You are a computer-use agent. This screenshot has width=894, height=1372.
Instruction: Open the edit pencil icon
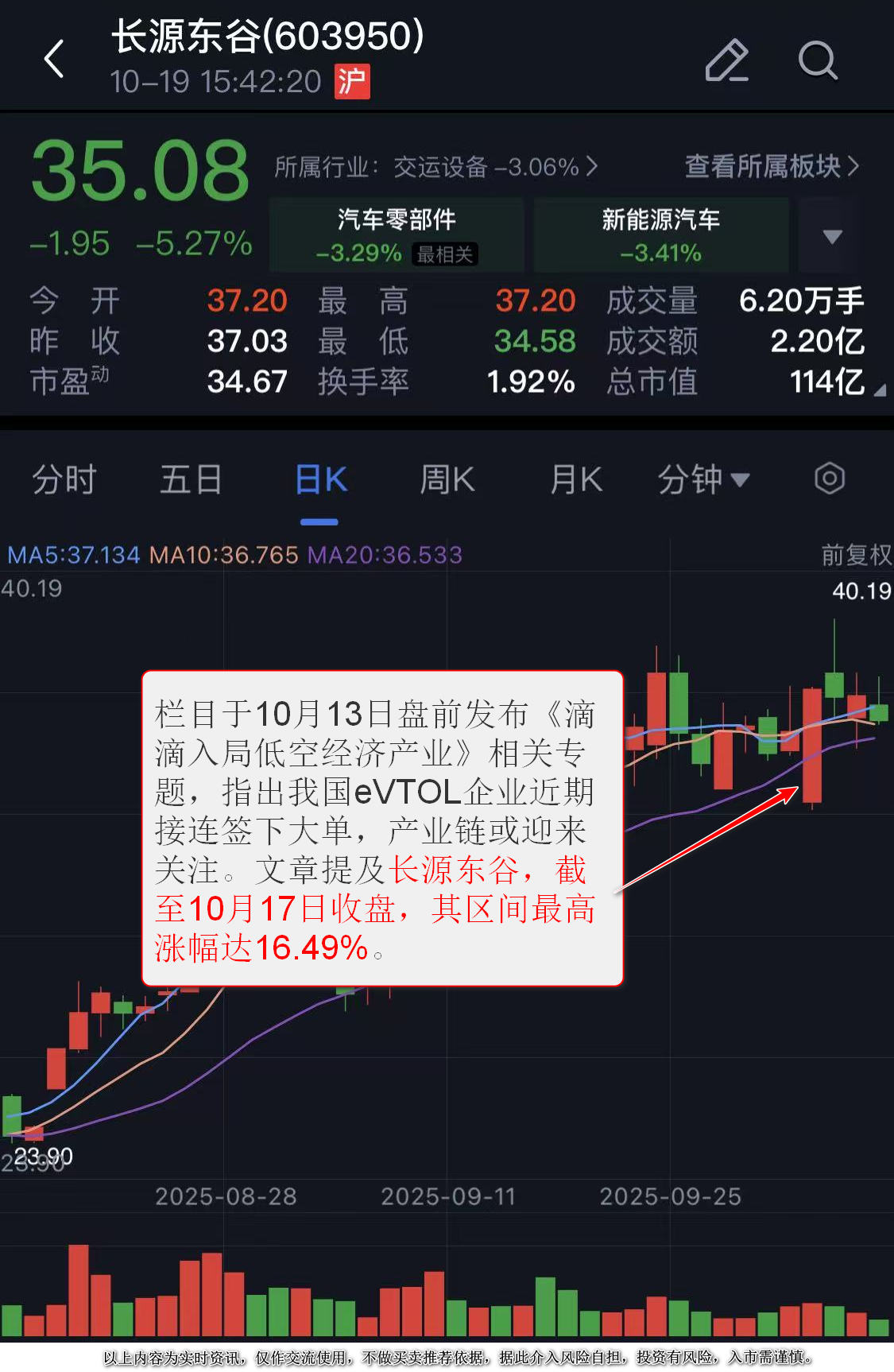coord(726,60)
